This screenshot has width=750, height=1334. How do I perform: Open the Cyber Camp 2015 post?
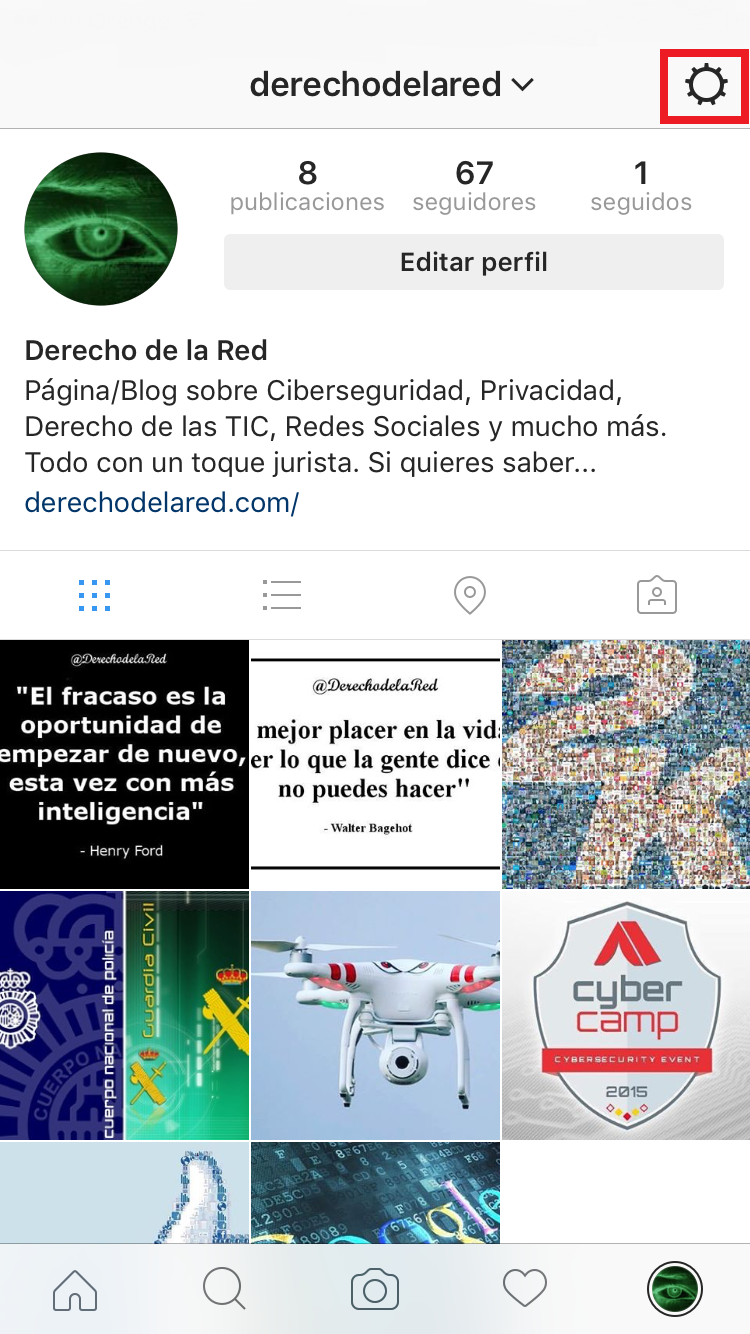[626, 1015]
